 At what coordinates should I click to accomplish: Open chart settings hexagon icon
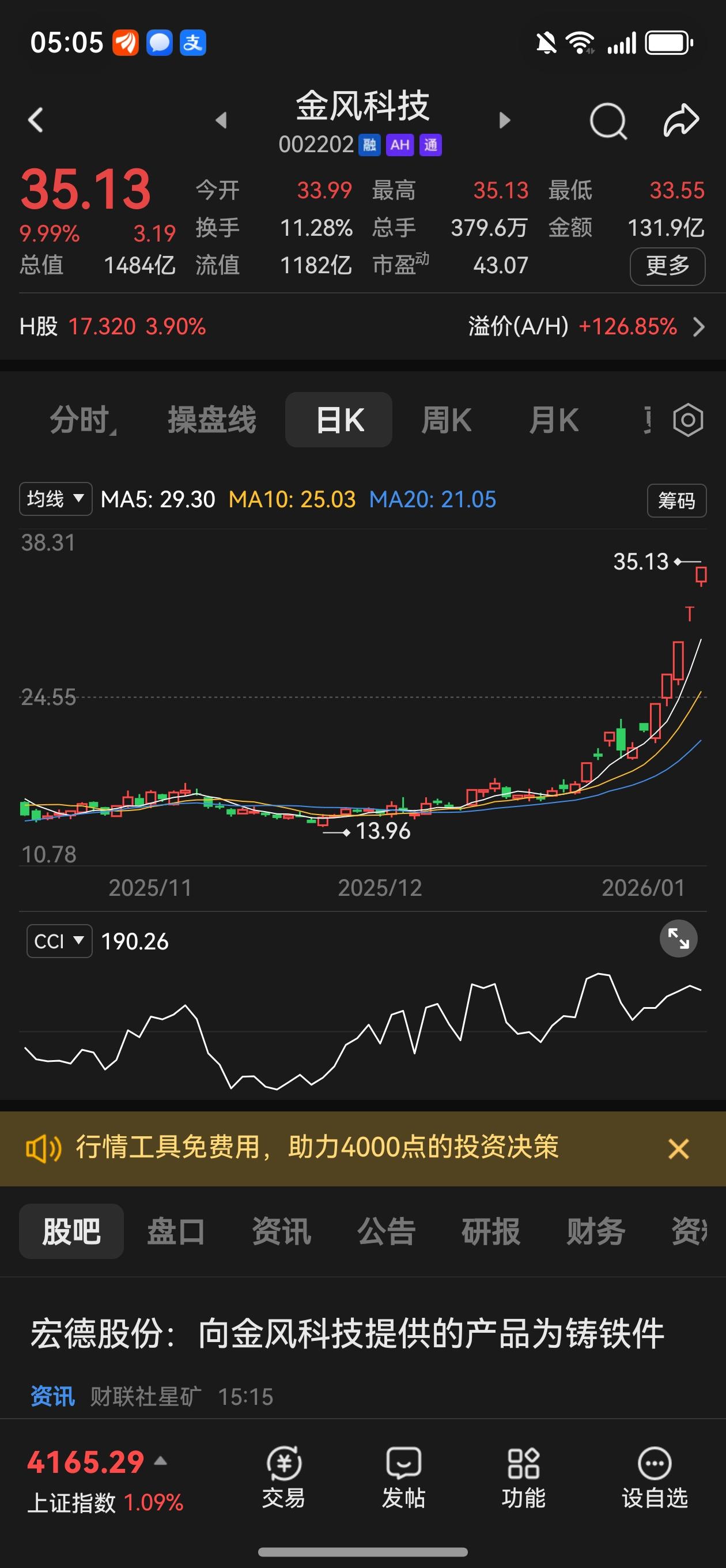pyautogui.click(x=689, y=420)
